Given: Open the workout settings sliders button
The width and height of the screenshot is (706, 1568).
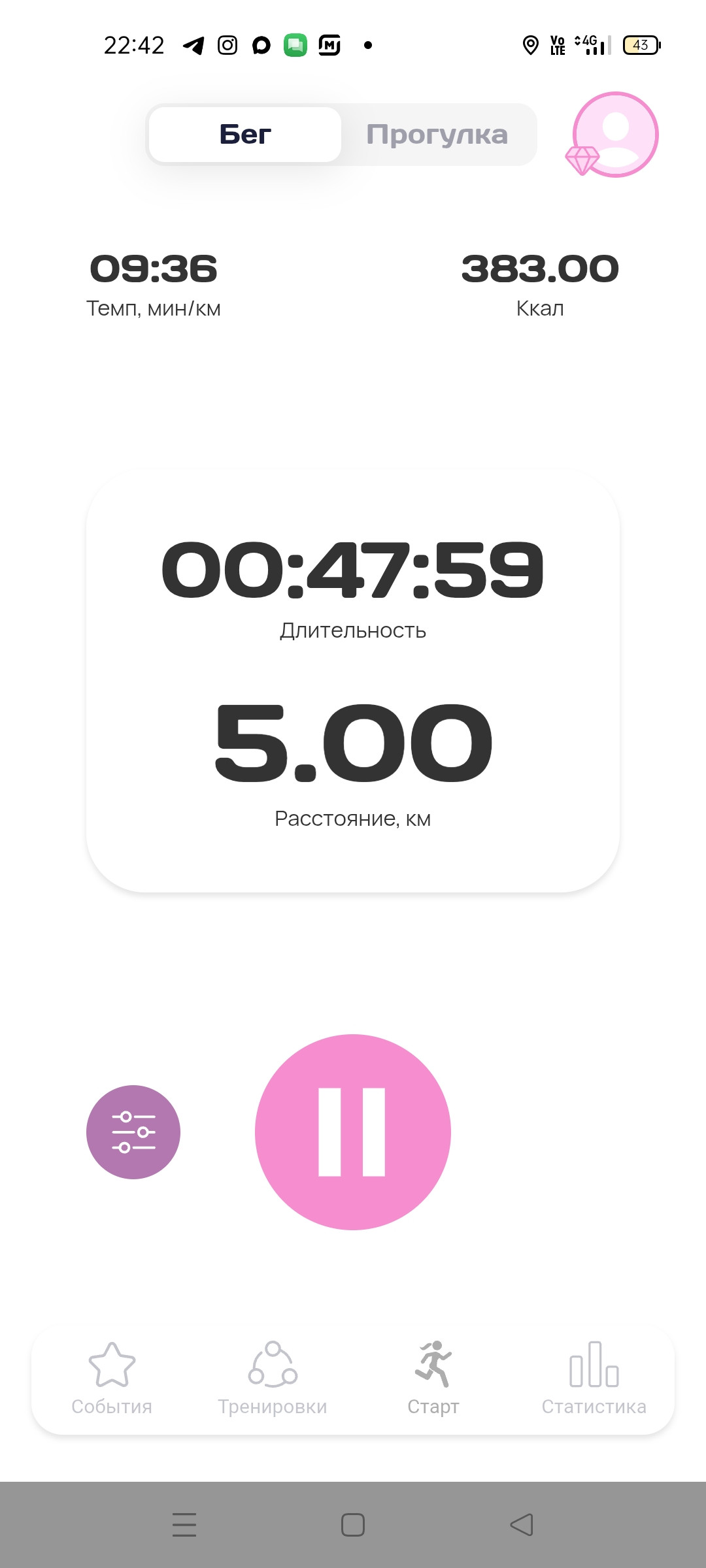Looking at the screenshot, I should tap(133, 1132).
